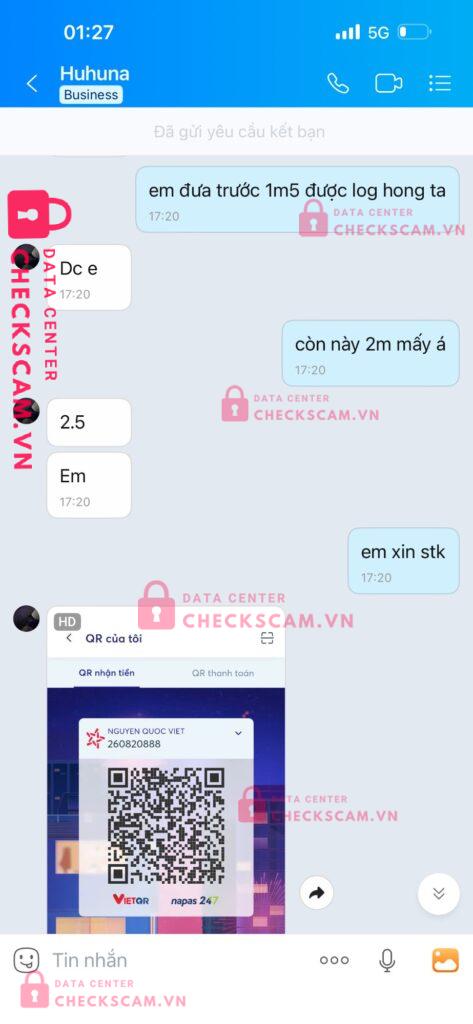Go back from the Huhuna chat
Viewport: 473px width, 1024px height.
click(31, 84)
